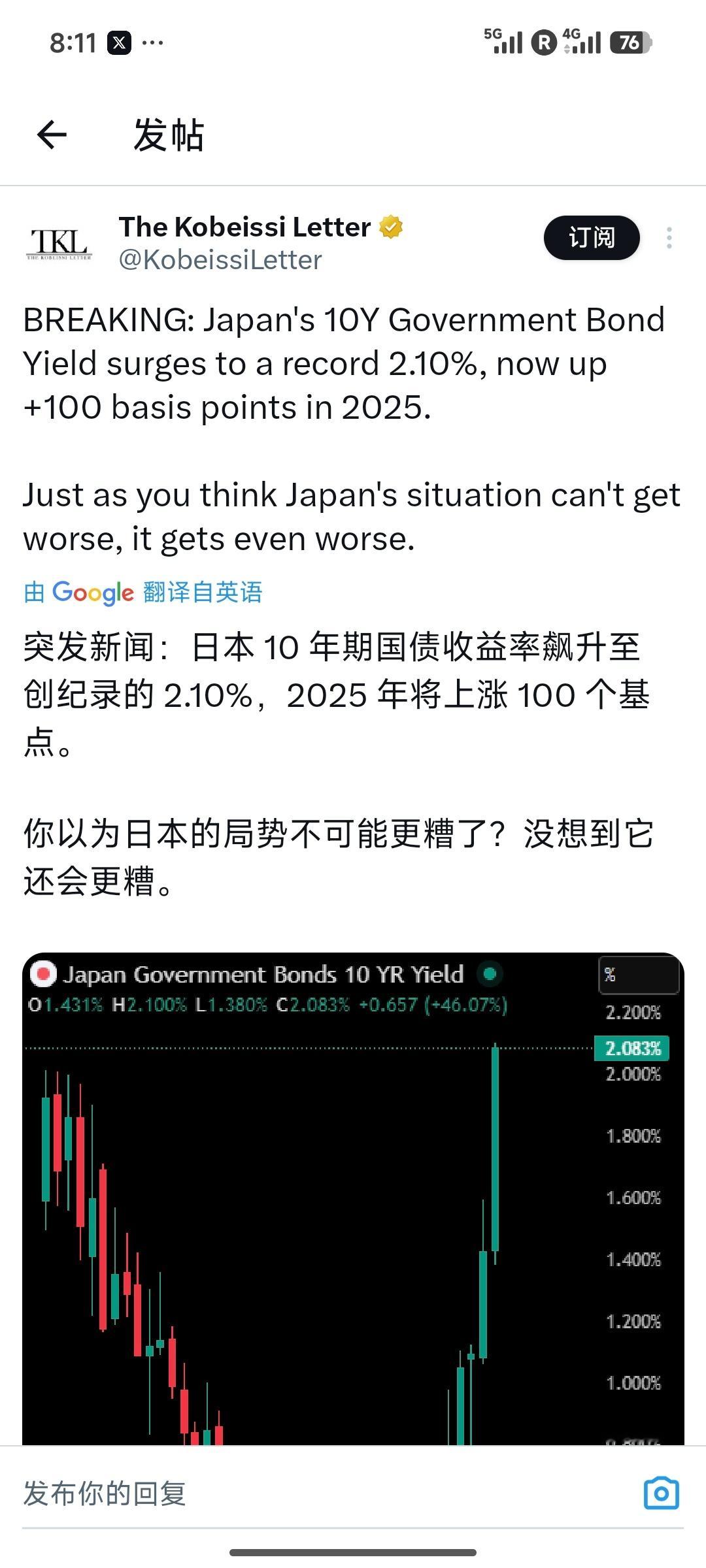The height and width of the screenshot is (1568, 706).
Task: Tap the X app icon in the status bar
Action: point(121,41)
